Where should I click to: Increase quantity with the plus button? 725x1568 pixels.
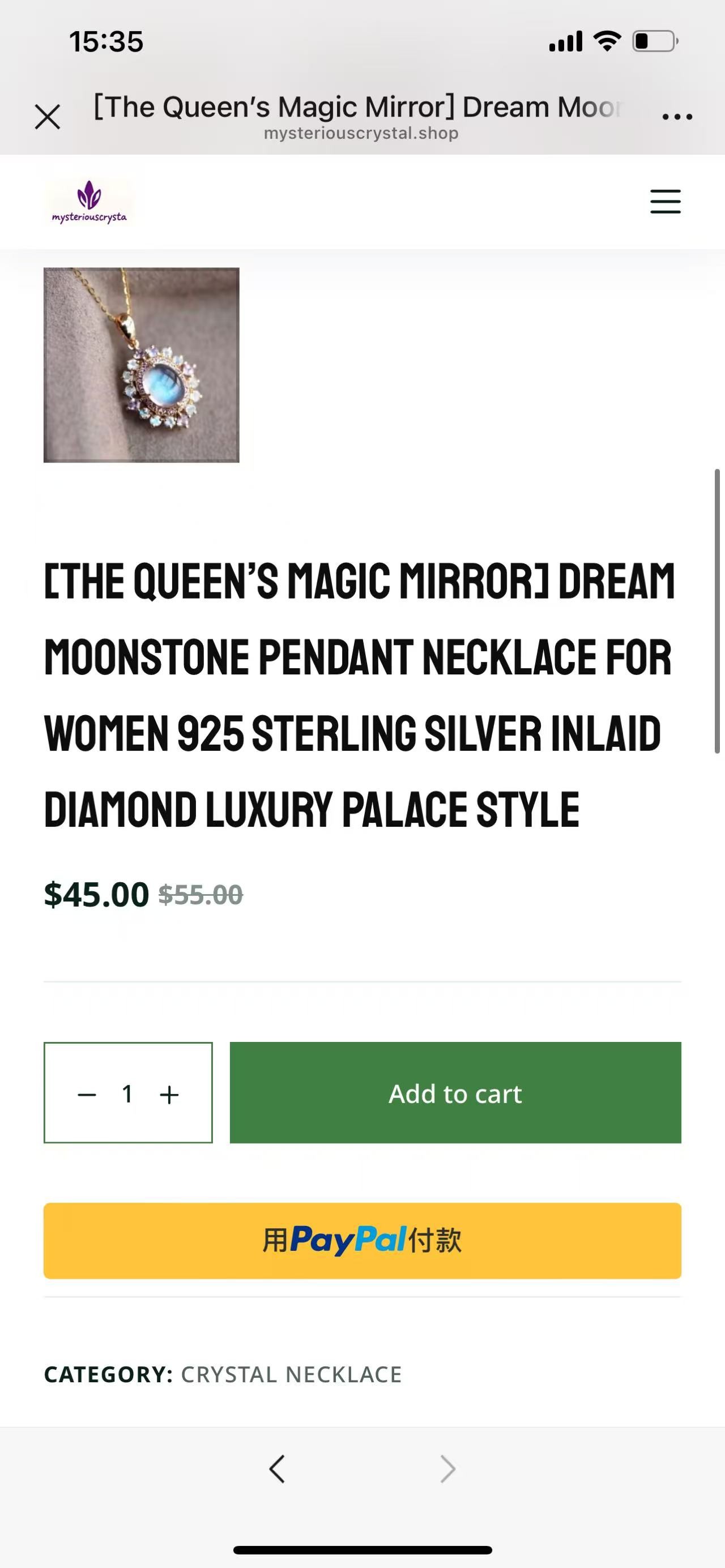(169, 1095)
